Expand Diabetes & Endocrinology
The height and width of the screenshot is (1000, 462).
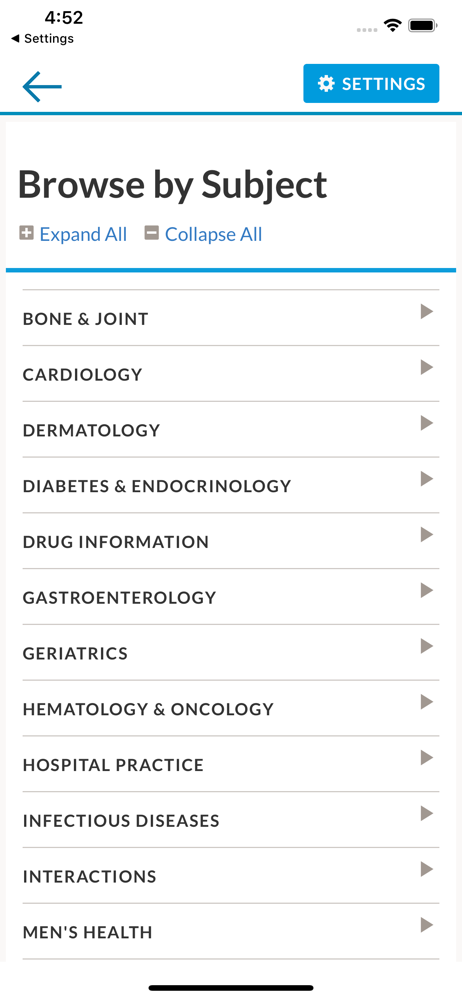(231, 485)
